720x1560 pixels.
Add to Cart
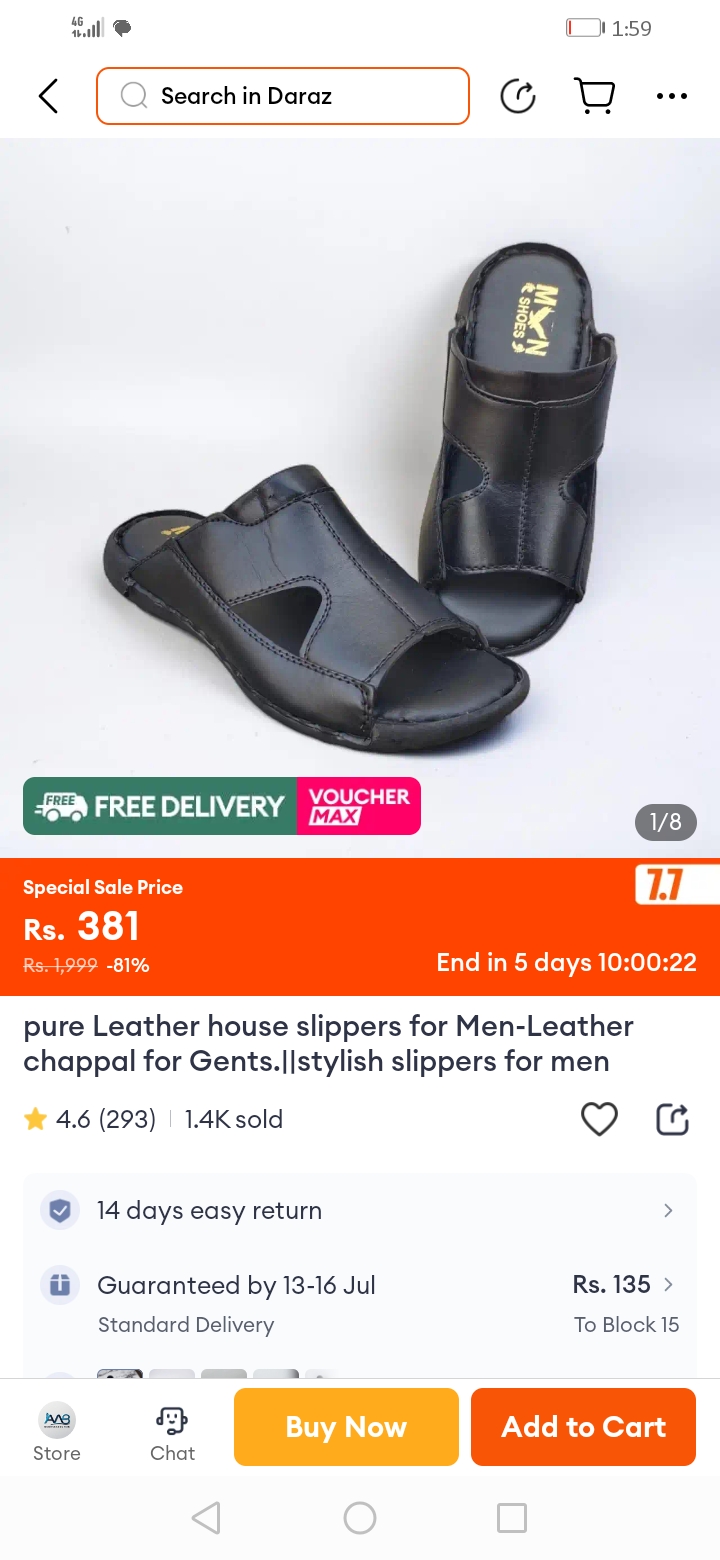[x=583, y=1427]
